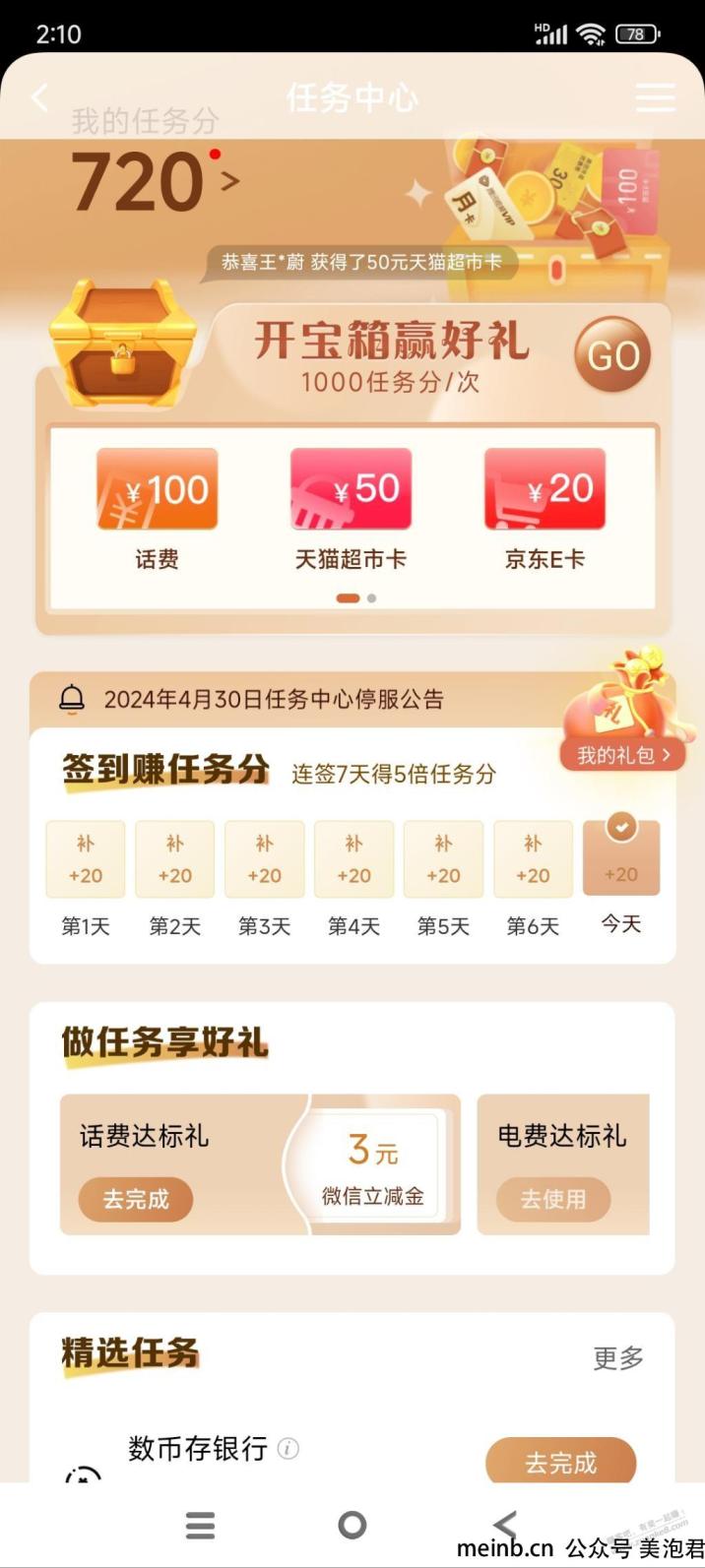View 更多 selected tasks
705x1568 pixels.
(x=617, y=1358)
